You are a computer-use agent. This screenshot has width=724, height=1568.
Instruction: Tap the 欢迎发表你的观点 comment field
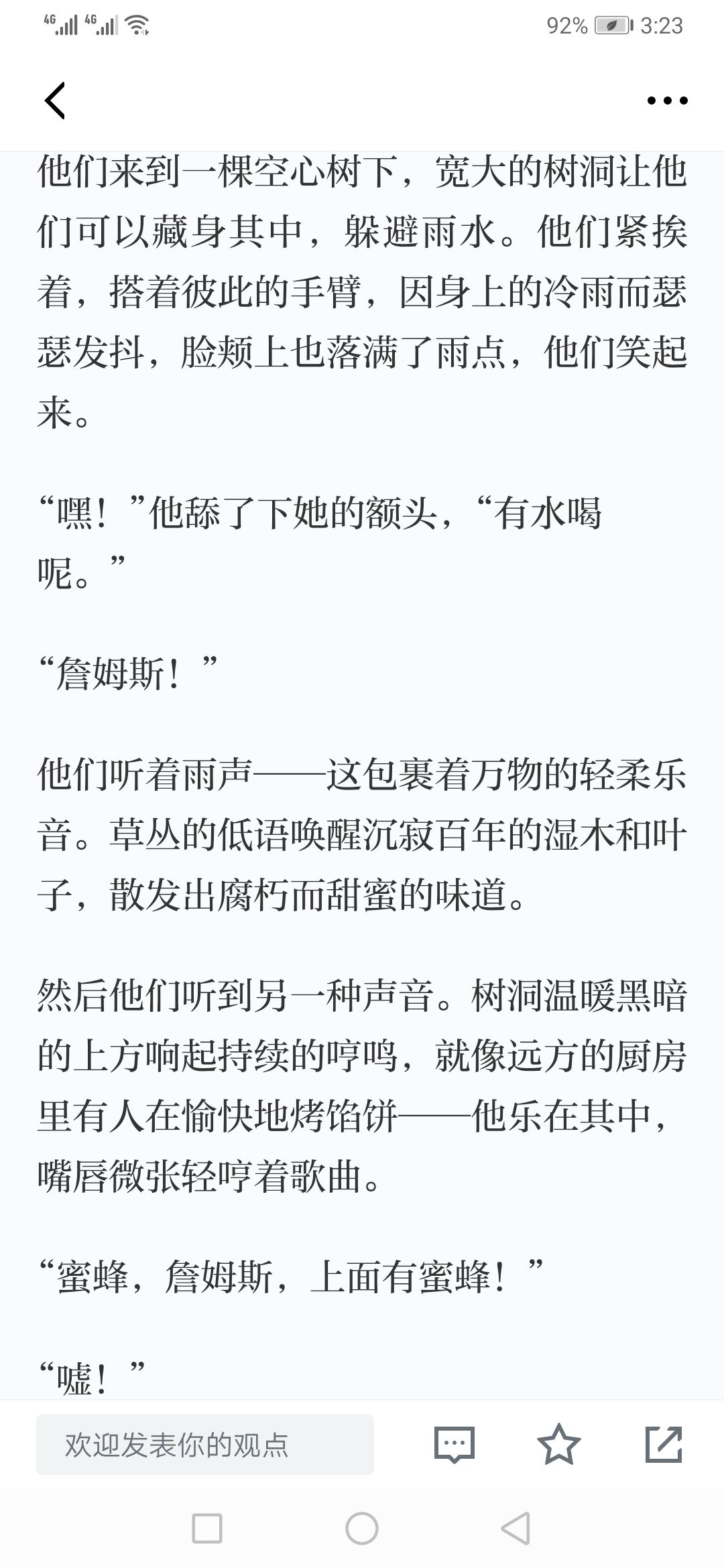tap(204, 1445)
